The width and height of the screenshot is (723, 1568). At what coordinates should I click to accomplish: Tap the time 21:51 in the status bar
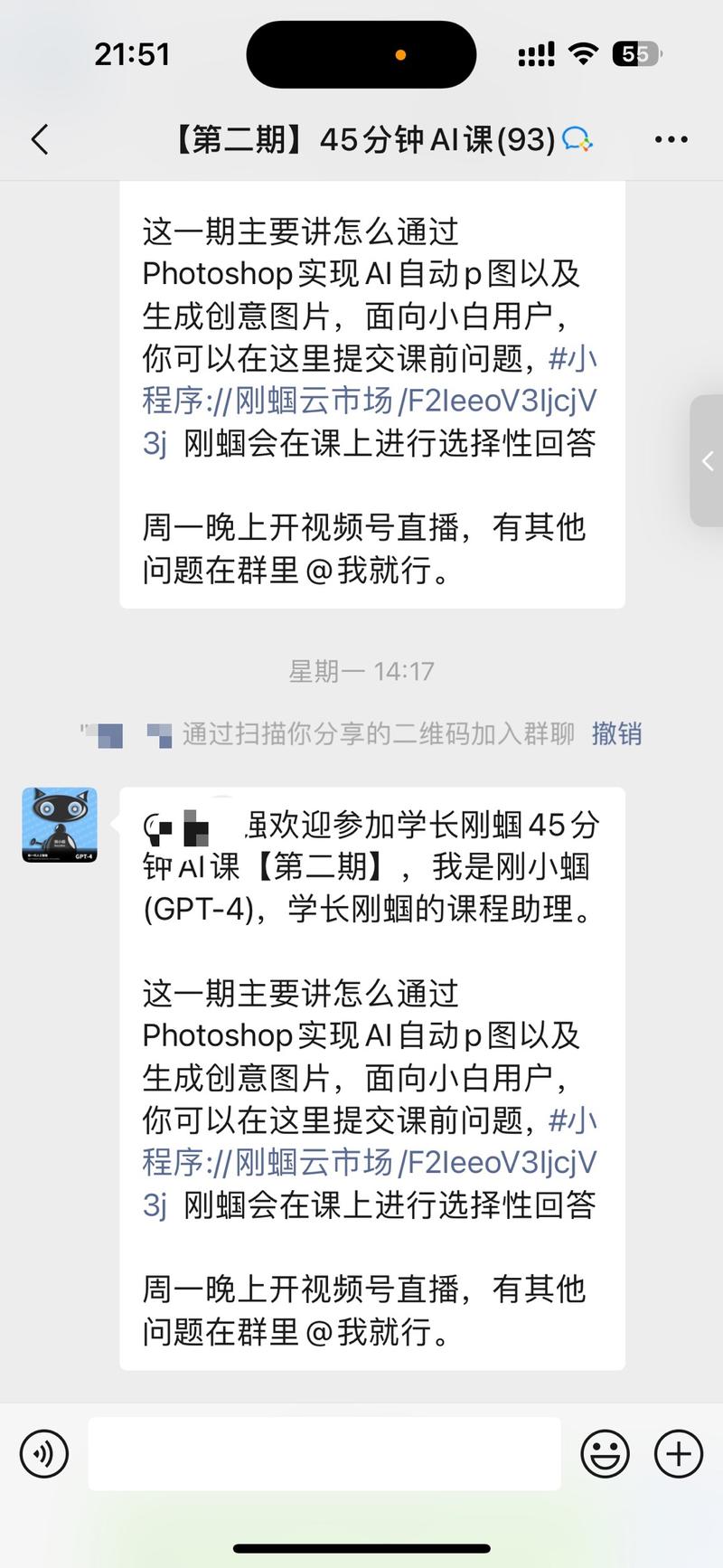tap(132, 53)
